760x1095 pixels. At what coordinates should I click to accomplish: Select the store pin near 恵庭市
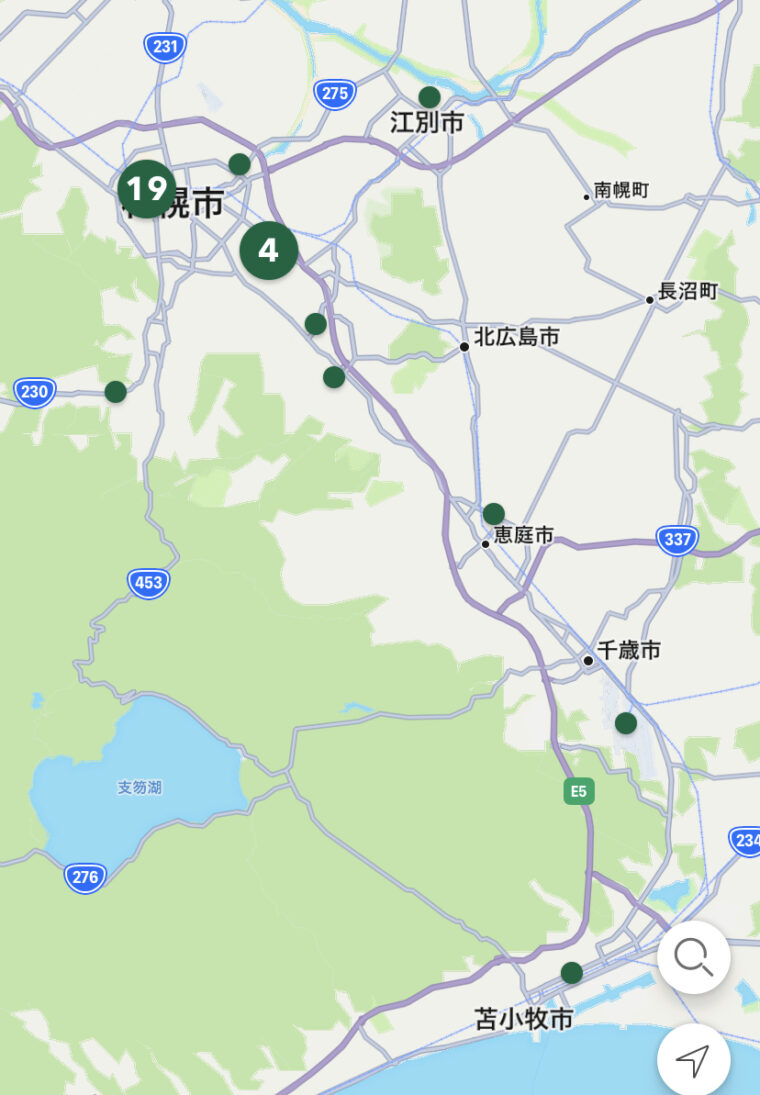[493, 514]
